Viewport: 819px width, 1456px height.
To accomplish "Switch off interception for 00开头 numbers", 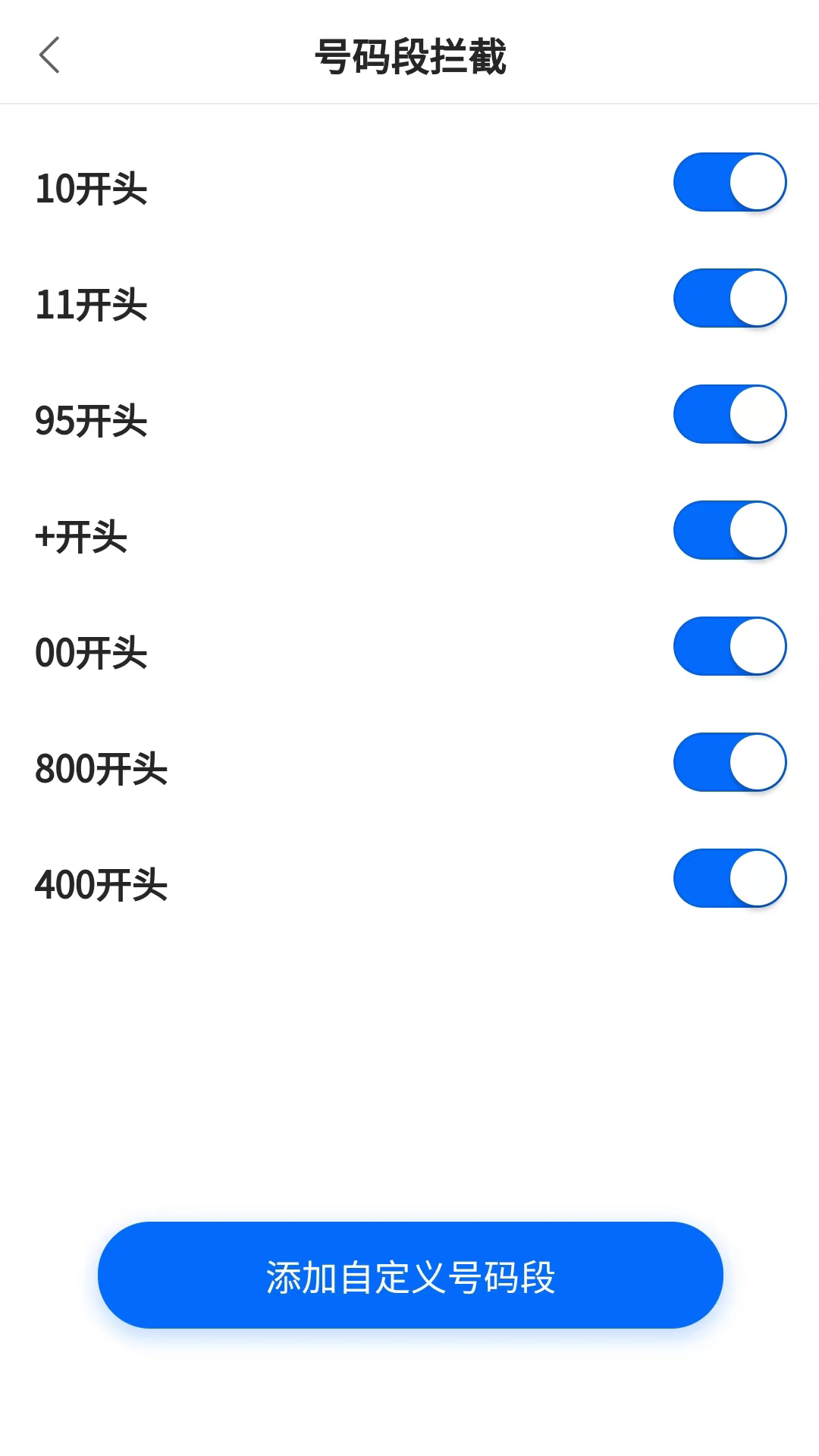I will click(x=730, y=646).
